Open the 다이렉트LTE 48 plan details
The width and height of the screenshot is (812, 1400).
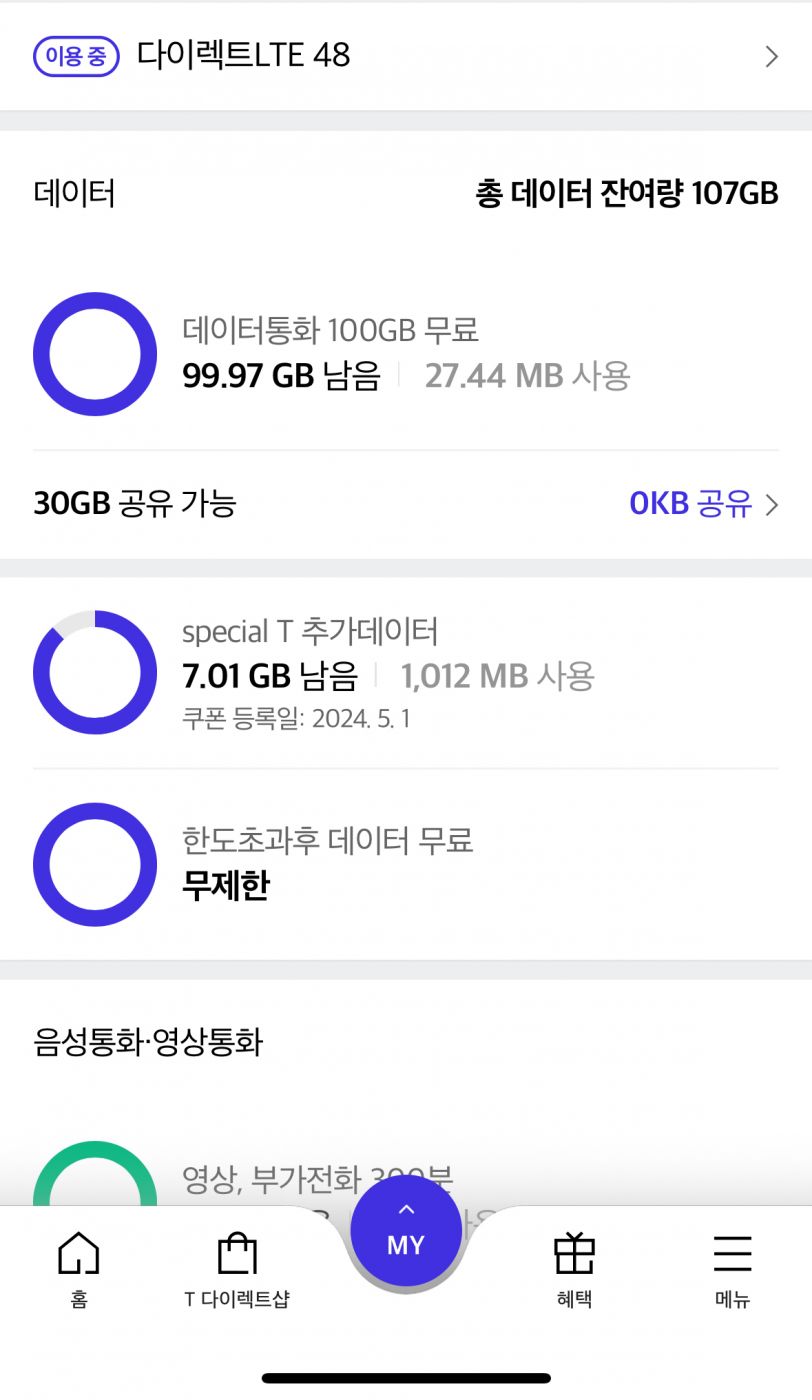pyautogui.click(x=405, y=55)
